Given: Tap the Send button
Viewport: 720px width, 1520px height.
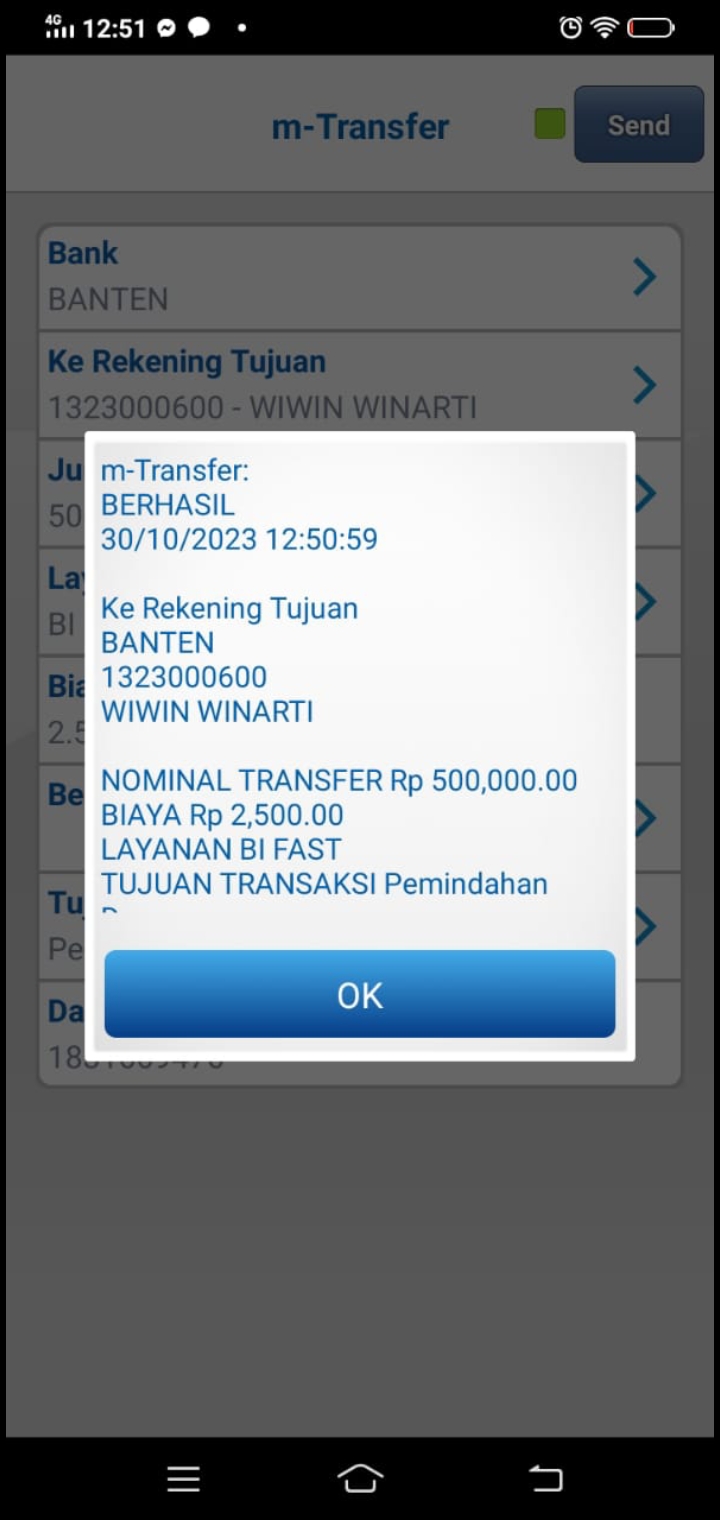Looking at the screenshot, I should click(638, 125).
